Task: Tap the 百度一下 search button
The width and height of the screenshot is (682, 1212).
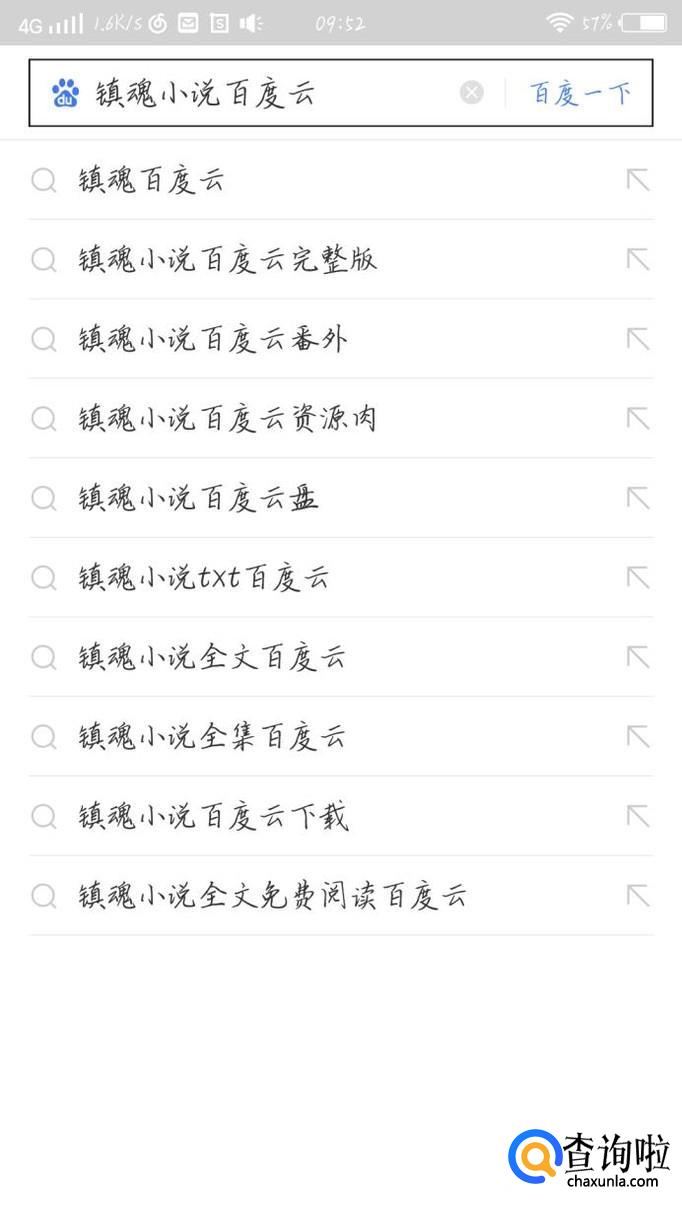Action: (580, 93)
